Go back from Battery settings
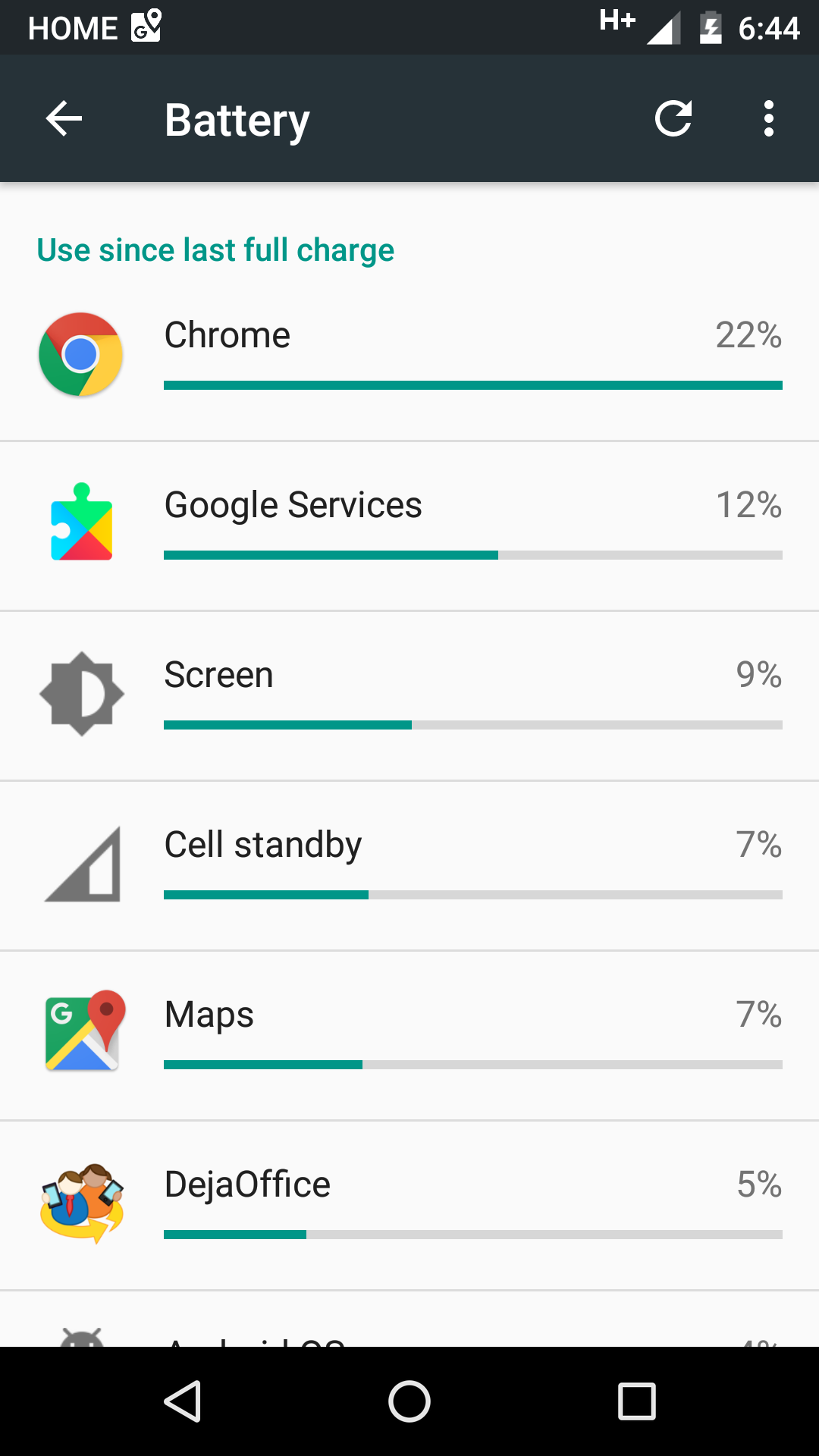The height and width of the screenshot is (1456, 819). pyautogui.click(x=64, y=119)
